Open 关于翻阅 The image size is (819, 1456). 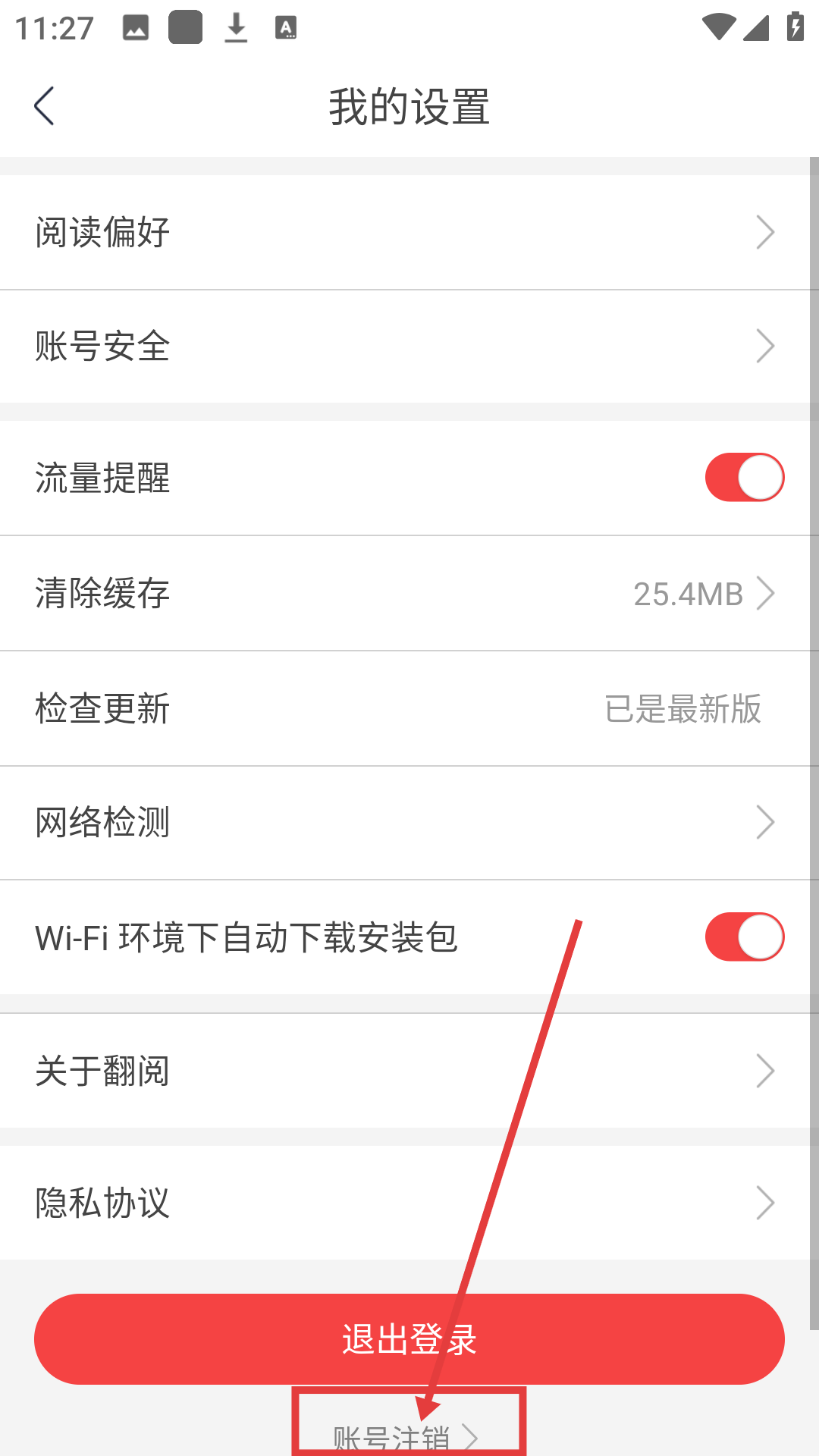[x=409, y=1071]
